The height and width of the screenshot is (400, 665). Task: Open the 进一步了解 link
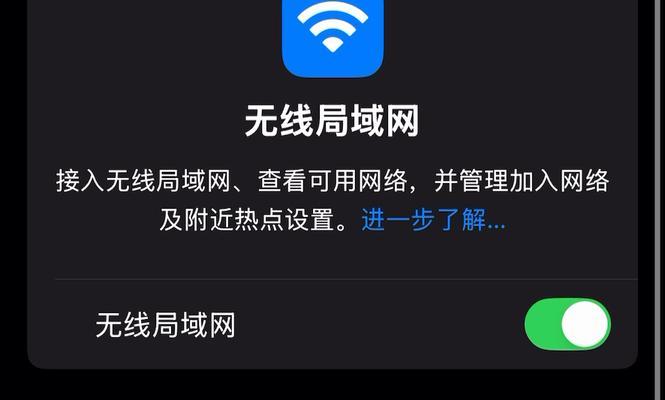pyautogui.click(x=433, y=220)
